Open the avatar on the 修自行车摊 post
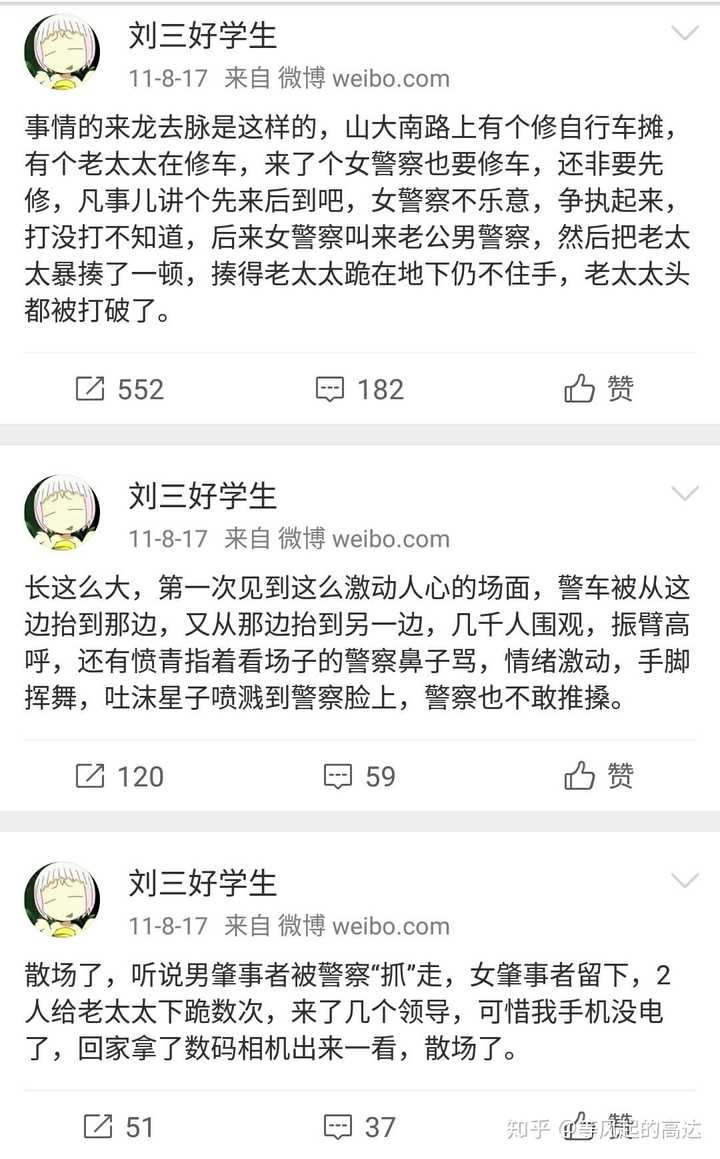Viewport: 720px width, 1159px height. tap(61, 52)
